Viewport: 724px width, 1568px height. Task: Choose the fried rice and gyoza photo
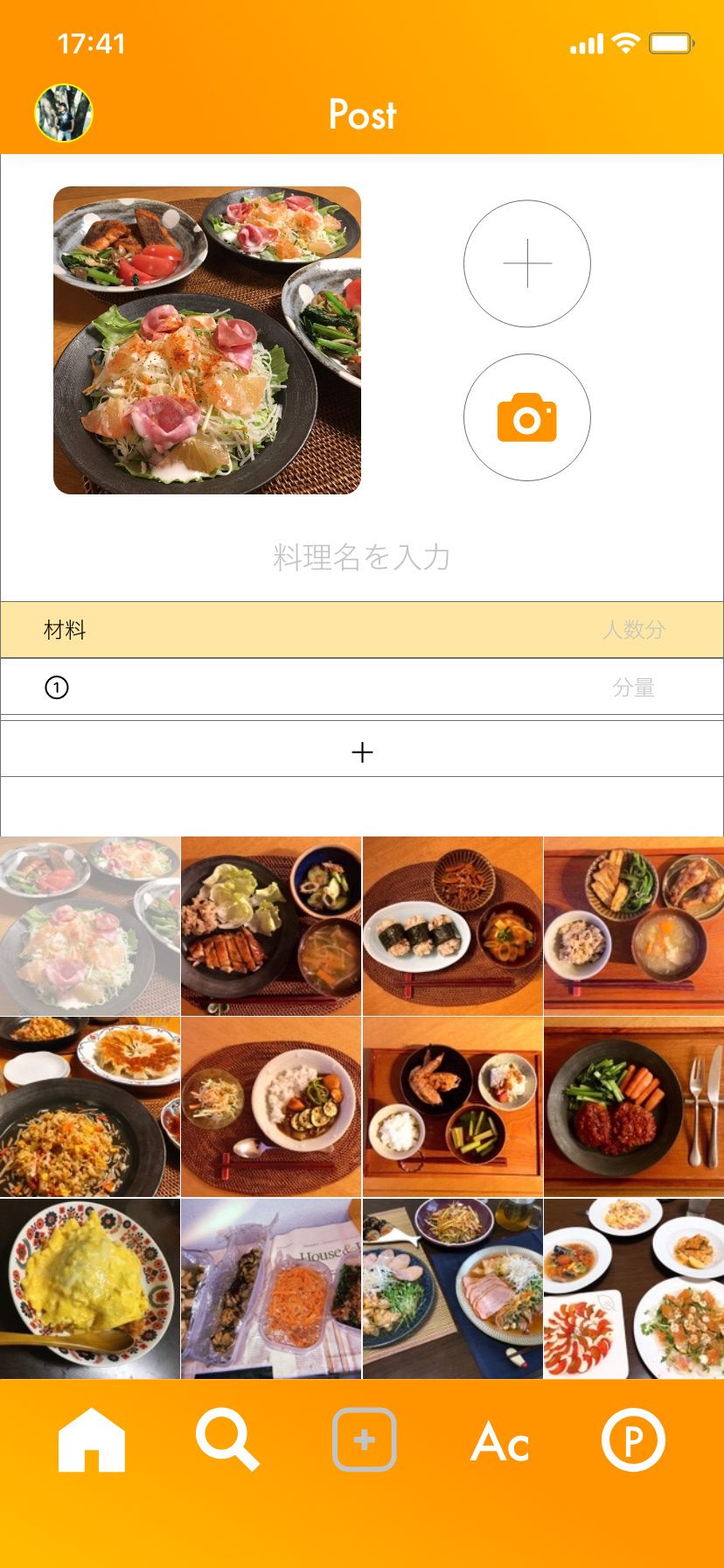[90, 1107]
